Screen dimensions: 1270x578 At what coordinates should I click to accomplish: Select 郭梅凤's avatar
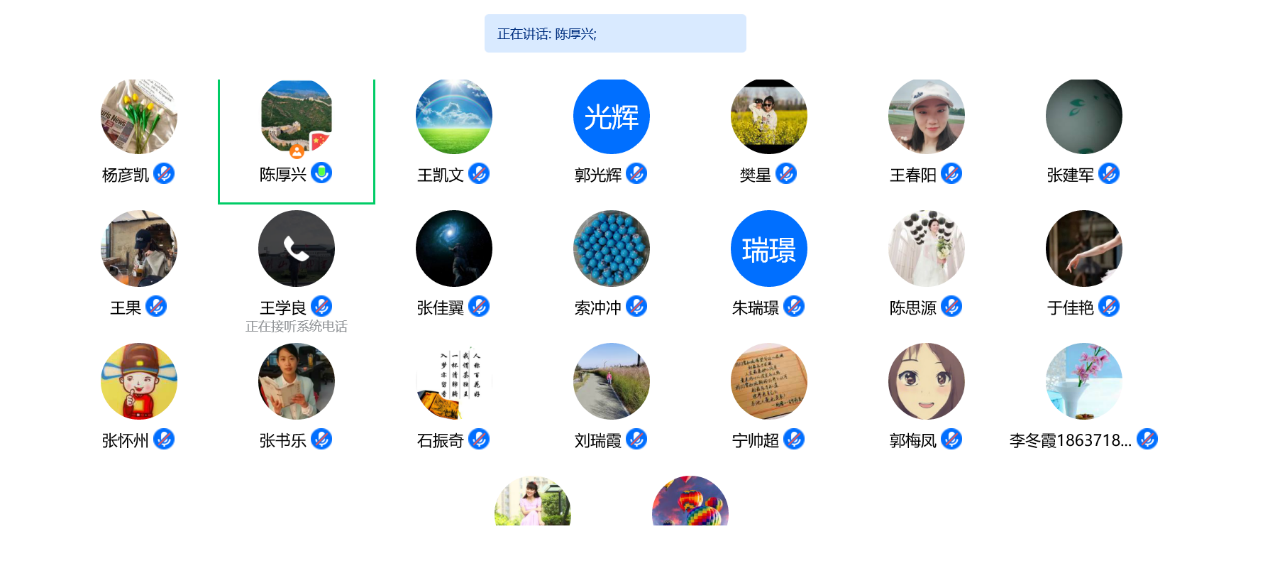[x=926, y=381]
